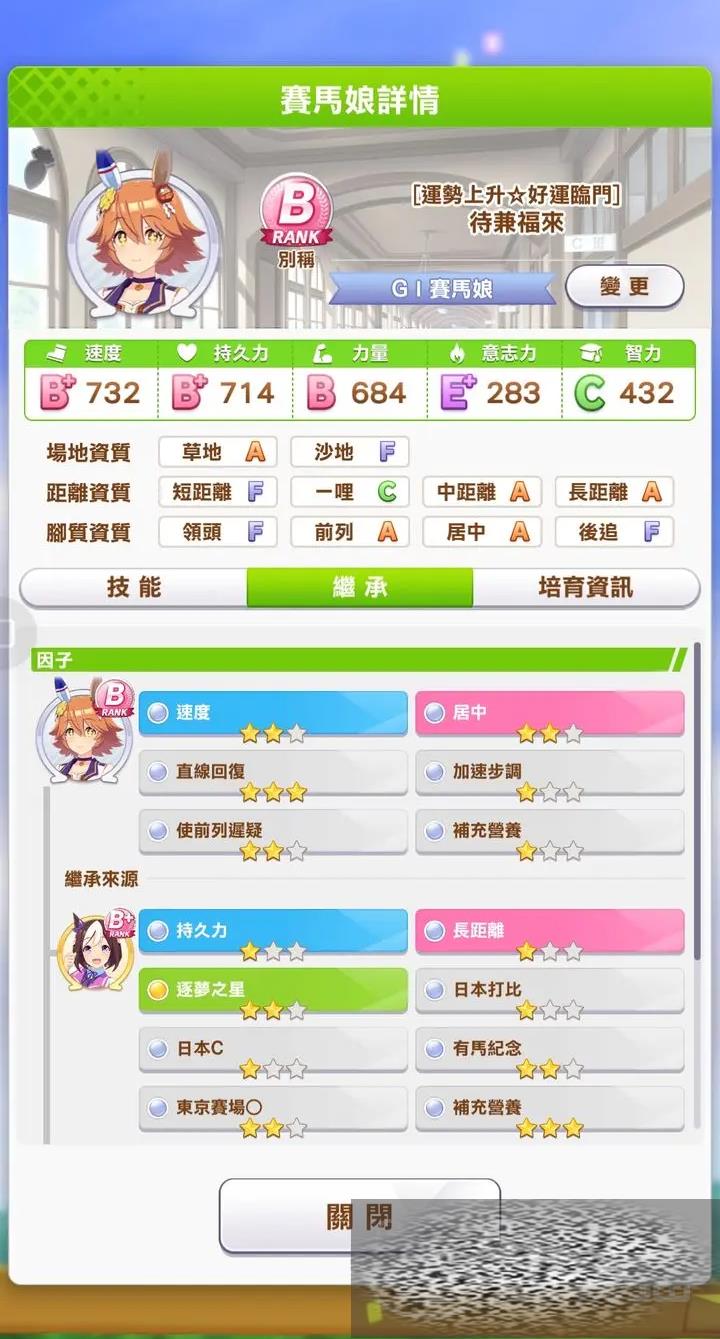Show the 東京賽場○ factor details
Screen dimensions: 720x1339
point(273,1108)
